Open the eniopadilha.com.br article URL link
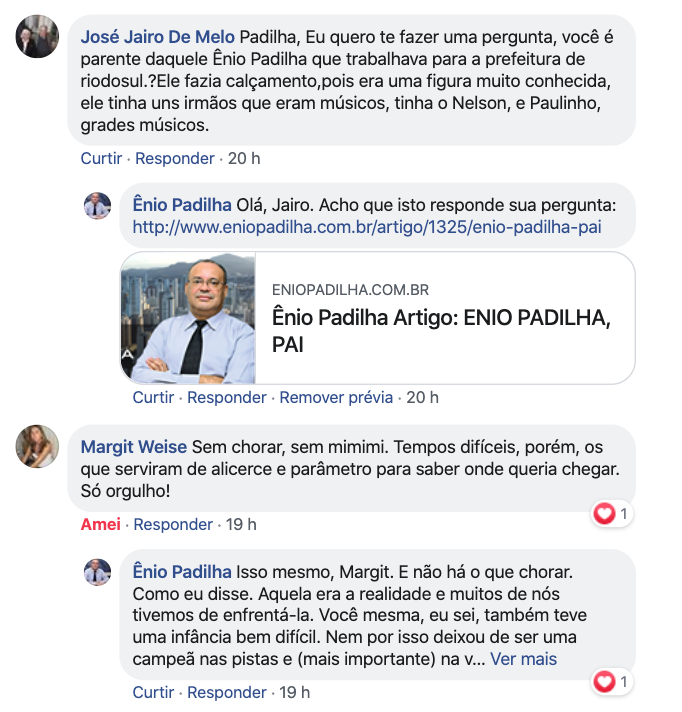The image size is (682, 712). (x=366, y=227)
